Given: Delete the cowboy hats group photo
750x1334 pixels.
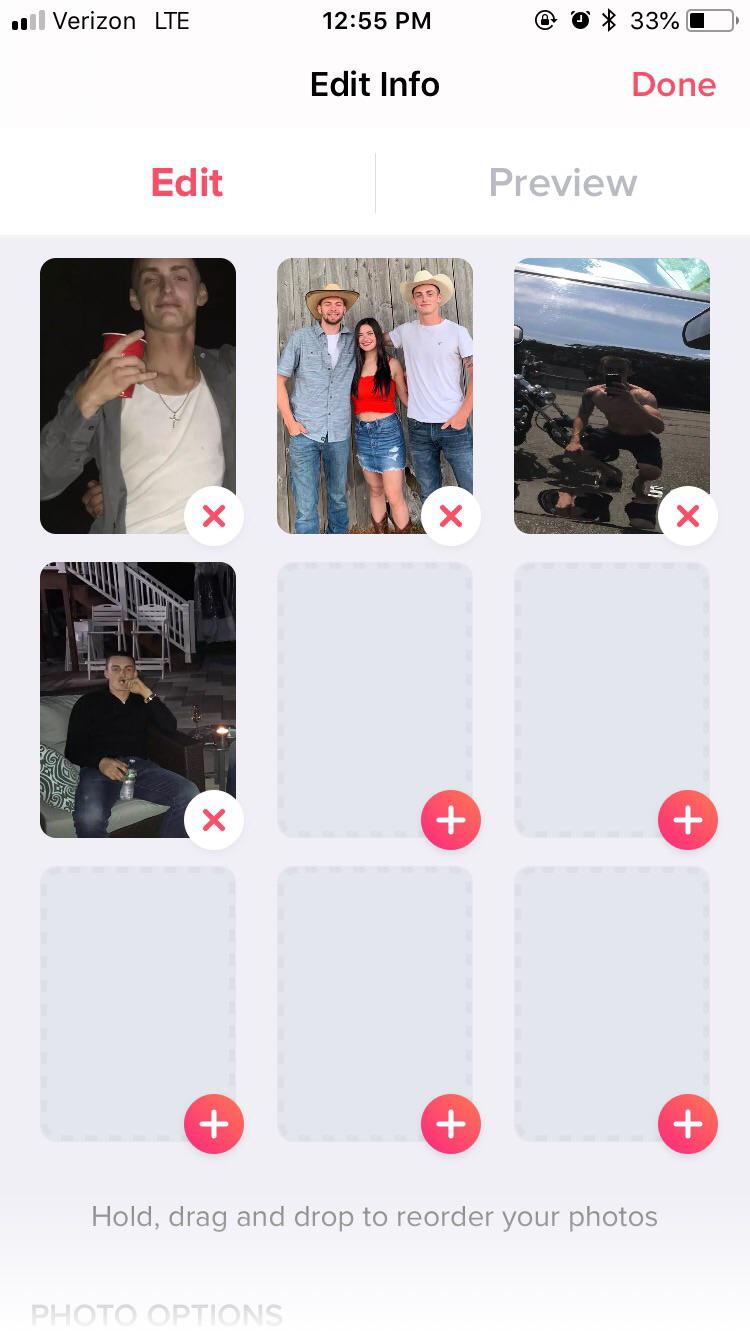Looking at the screenshot, I should (451, 516).
